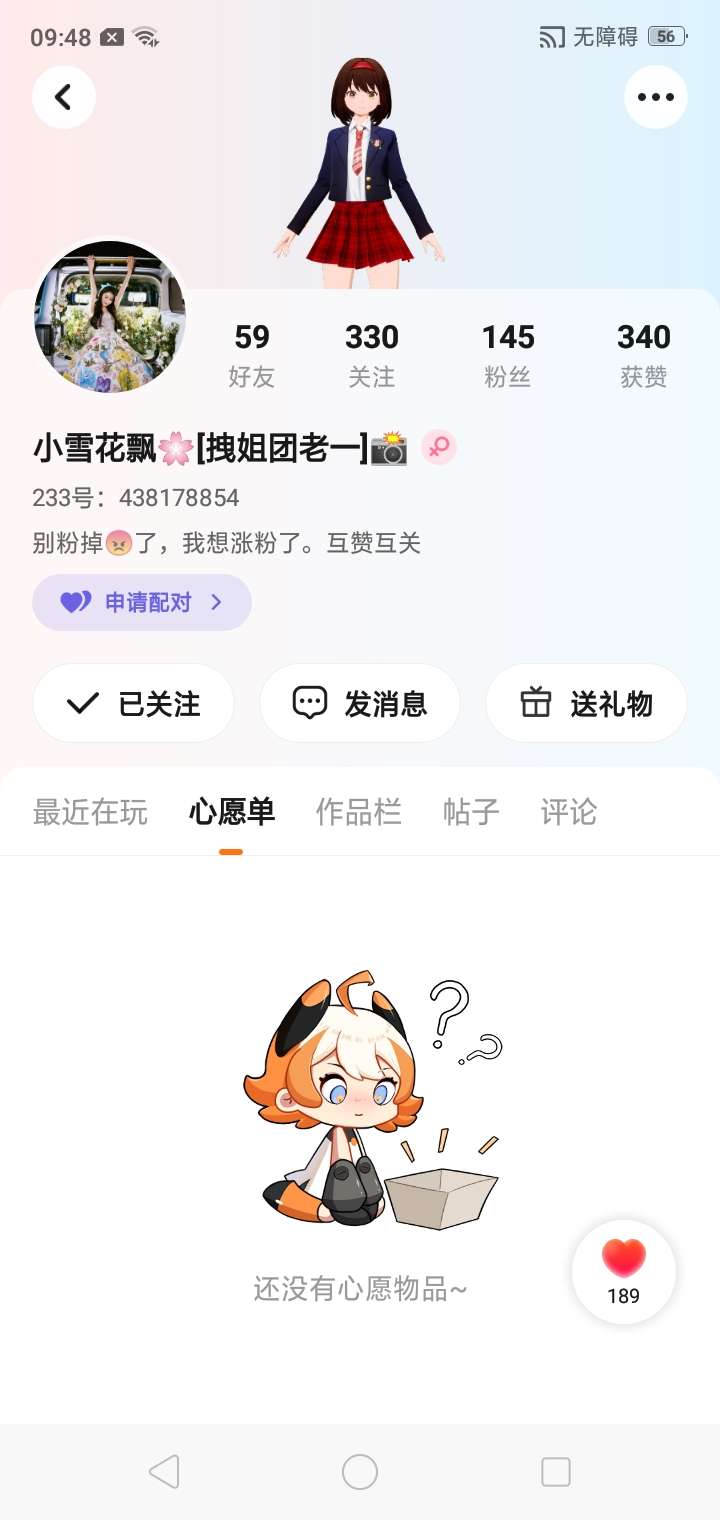View the profile avatar photo

[x=110, y=316]
